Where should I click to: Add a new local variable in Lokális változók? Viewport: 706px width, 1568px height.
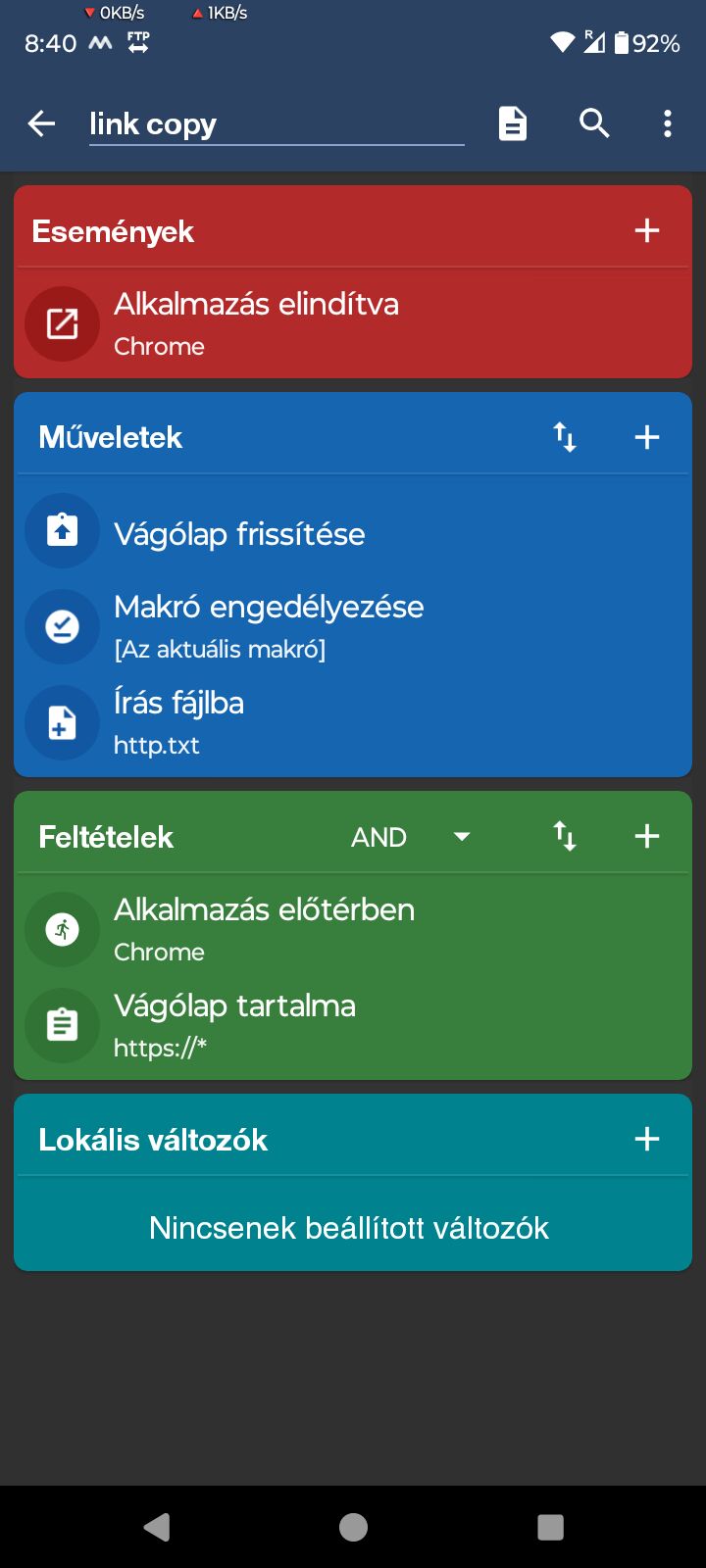point(647,1139)
